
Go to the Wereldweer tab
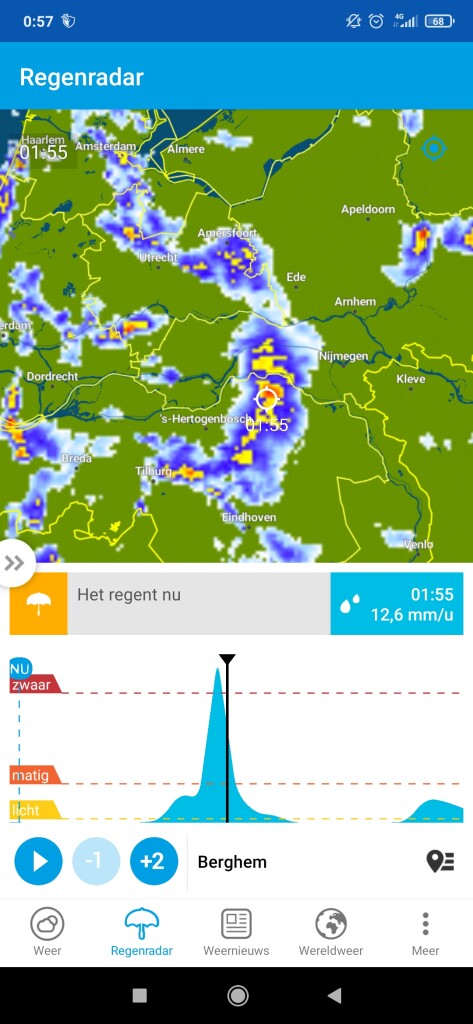[331, 933]
